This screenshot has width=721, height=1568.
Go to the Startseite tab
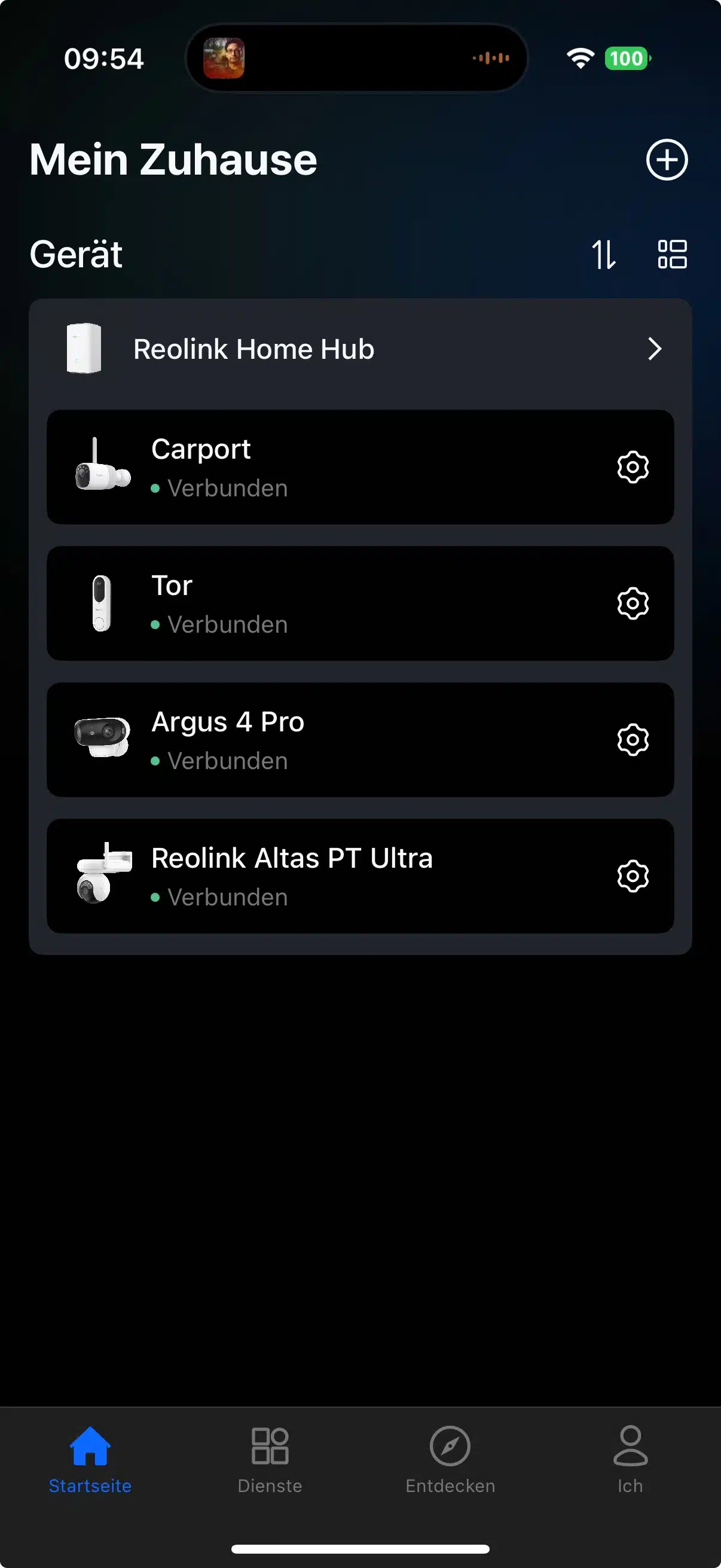(90, 1460)
